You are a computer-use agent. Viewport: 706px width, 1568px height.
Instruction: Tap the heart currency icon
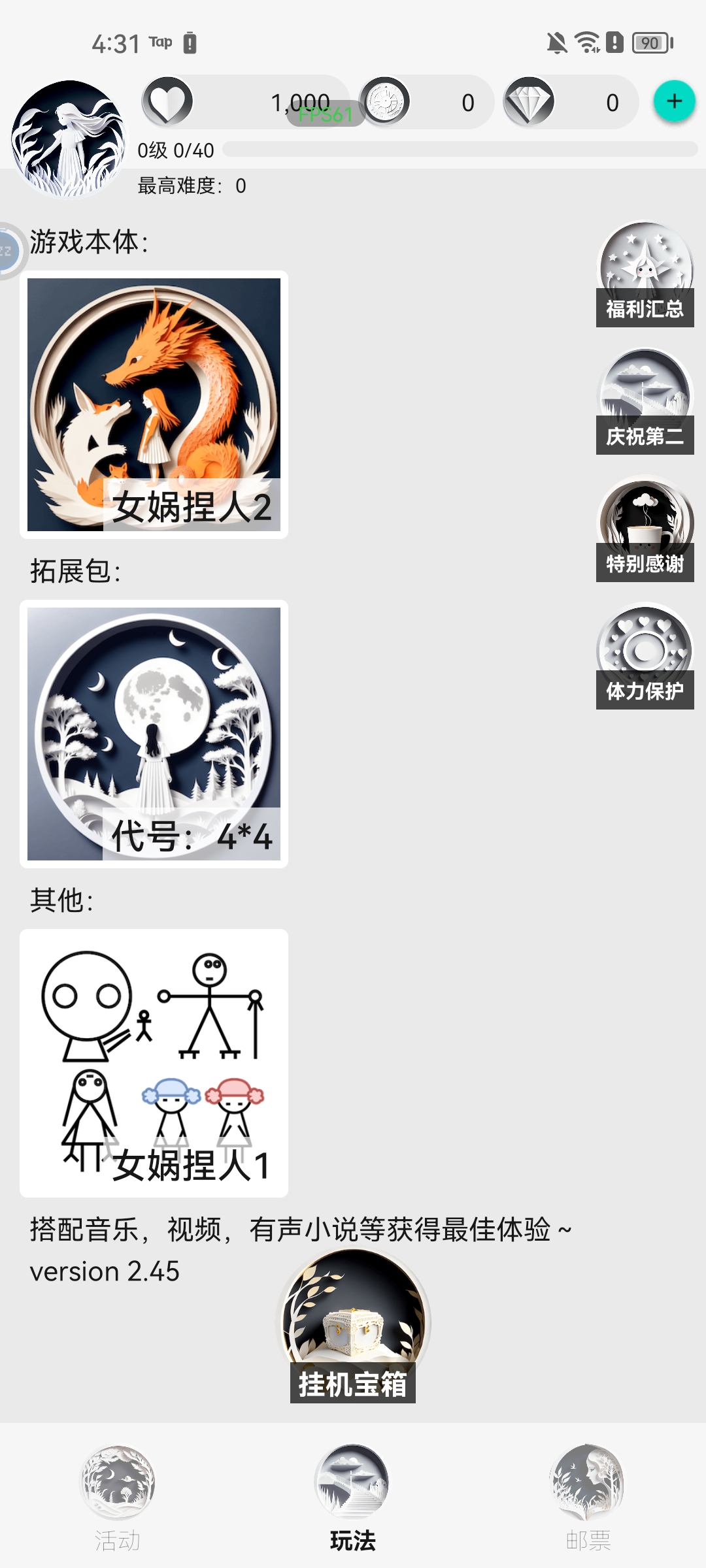point(167,102)
